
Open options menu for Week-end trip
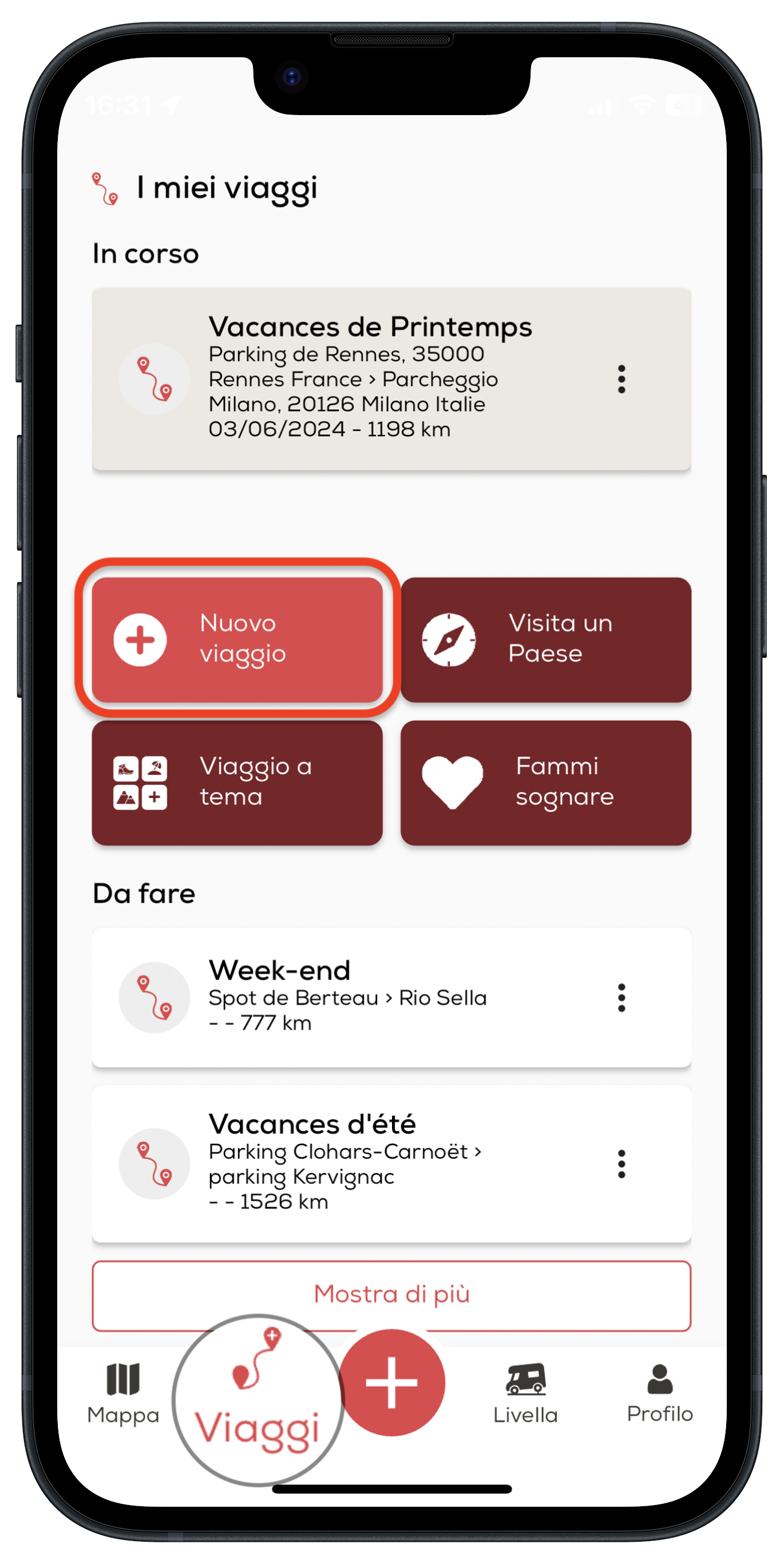(x=621, y=997)
